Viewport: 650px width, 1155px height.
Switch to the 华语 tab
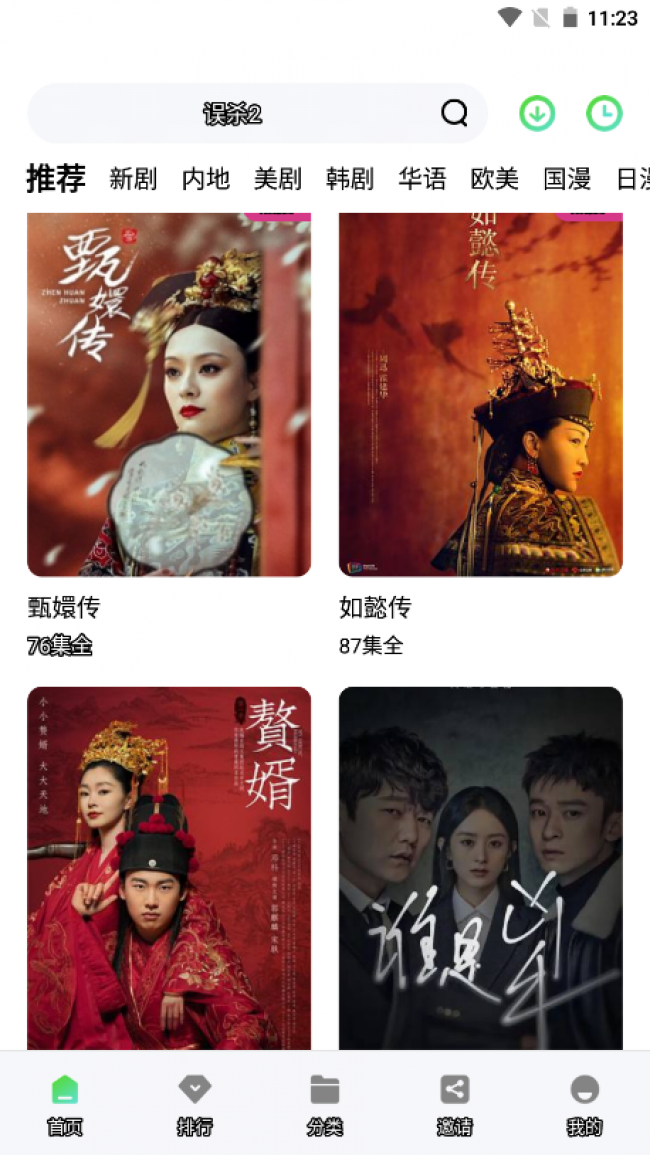click(x=422, y=179)
